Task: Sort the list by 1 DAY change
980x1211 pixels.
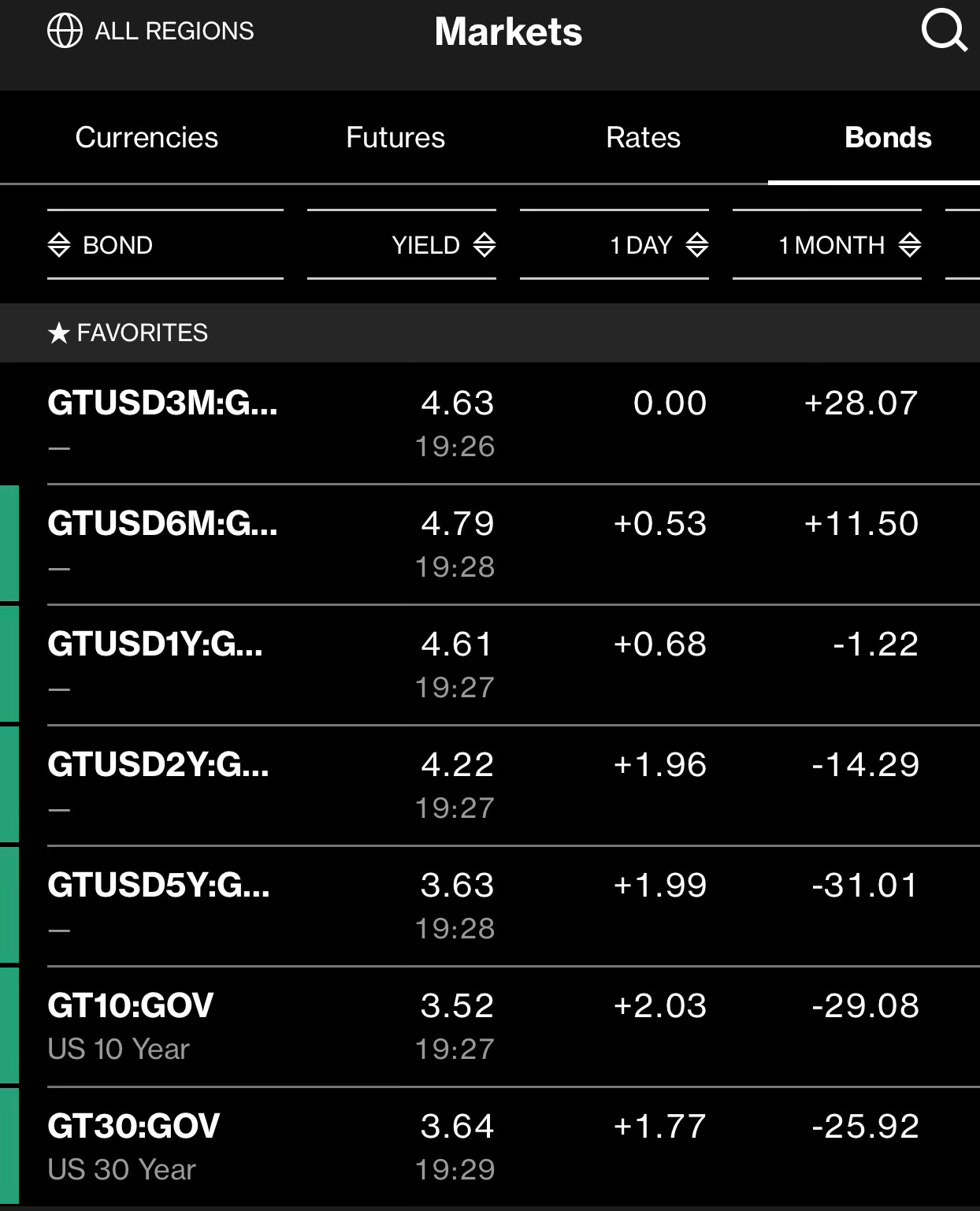Action: 659,245
